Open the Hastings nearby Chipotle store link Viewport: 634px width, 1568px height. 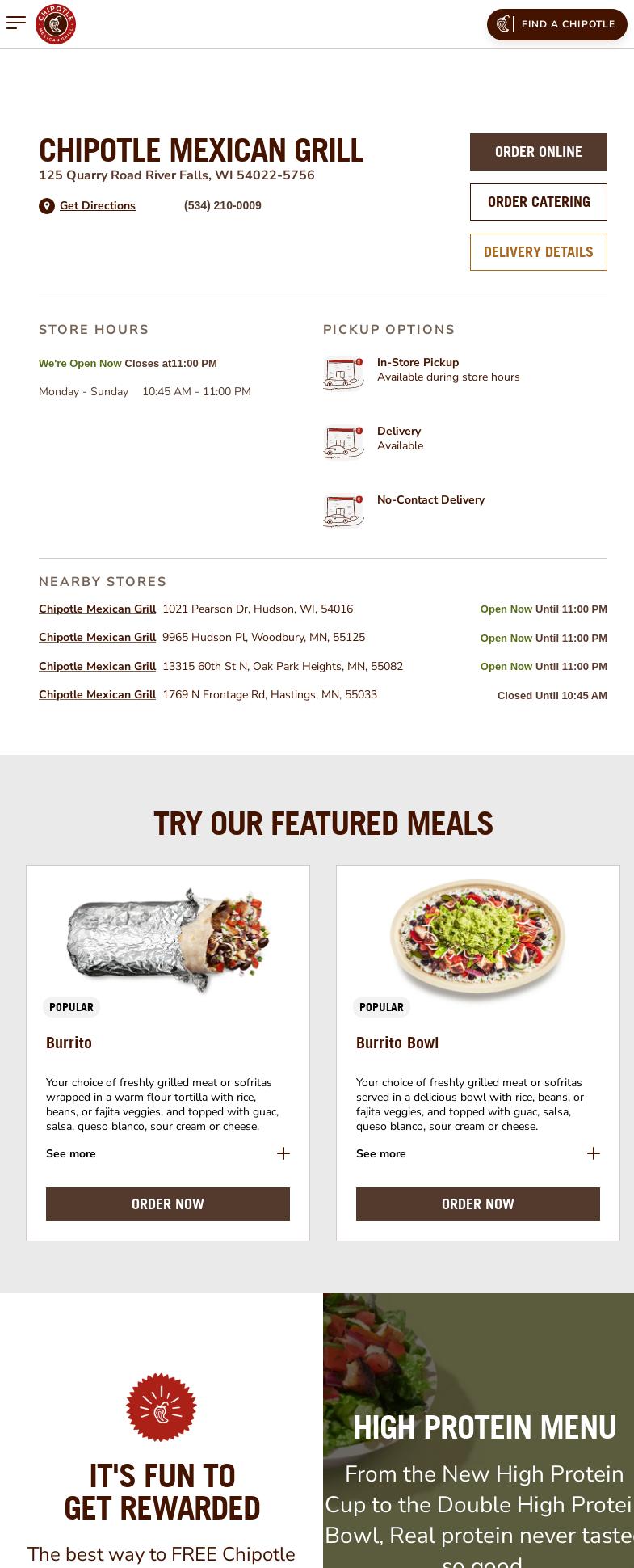[97, 694]
